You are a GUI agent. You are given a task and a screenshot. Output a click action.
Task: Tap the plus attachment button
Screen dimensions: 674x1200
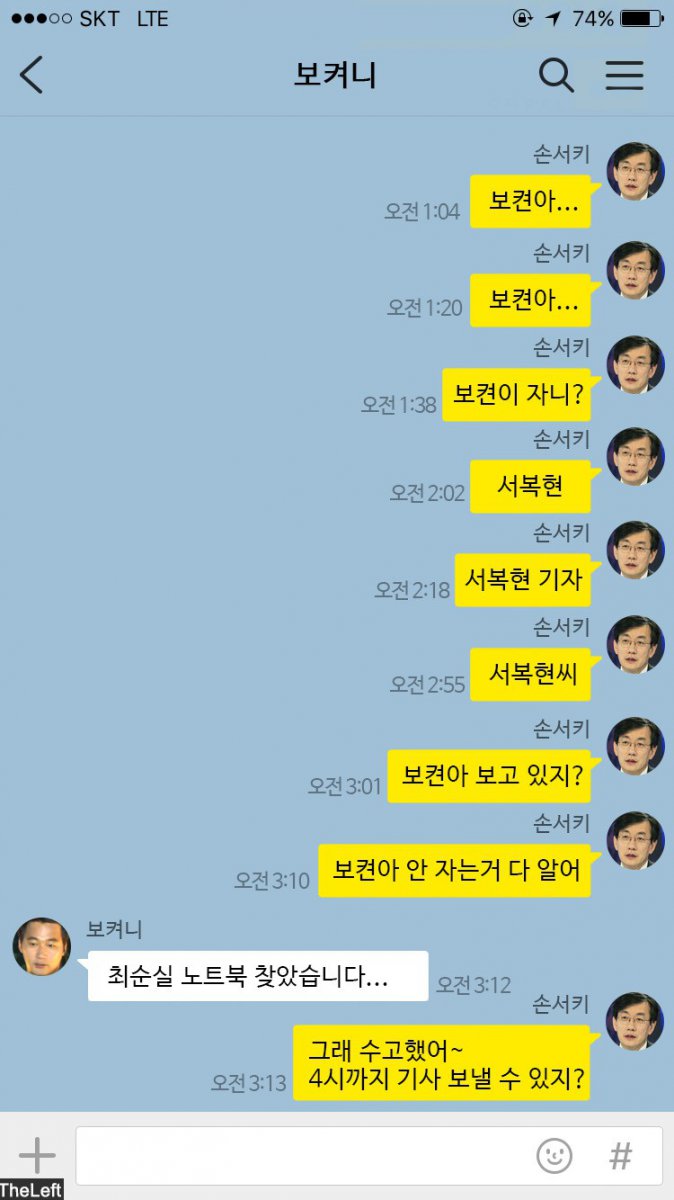tap(37, 1156)
